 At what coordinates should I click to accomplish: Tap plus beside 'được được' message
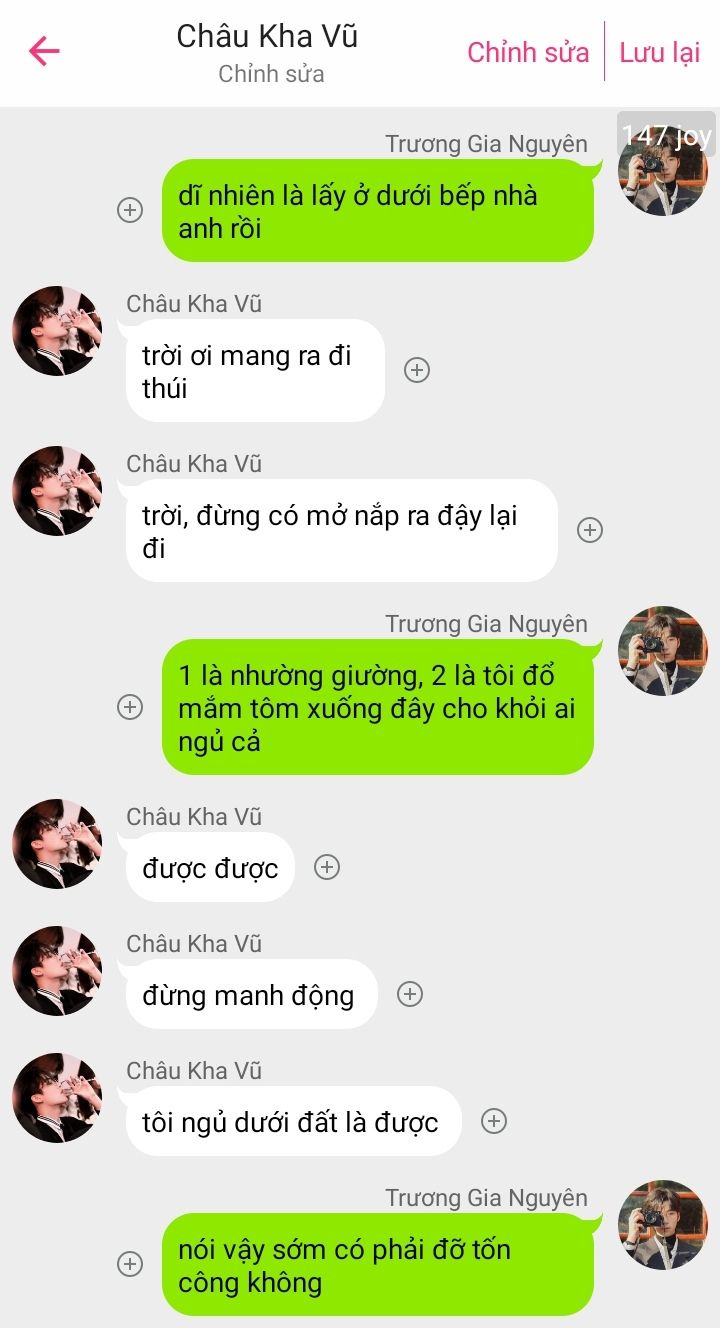327,867
